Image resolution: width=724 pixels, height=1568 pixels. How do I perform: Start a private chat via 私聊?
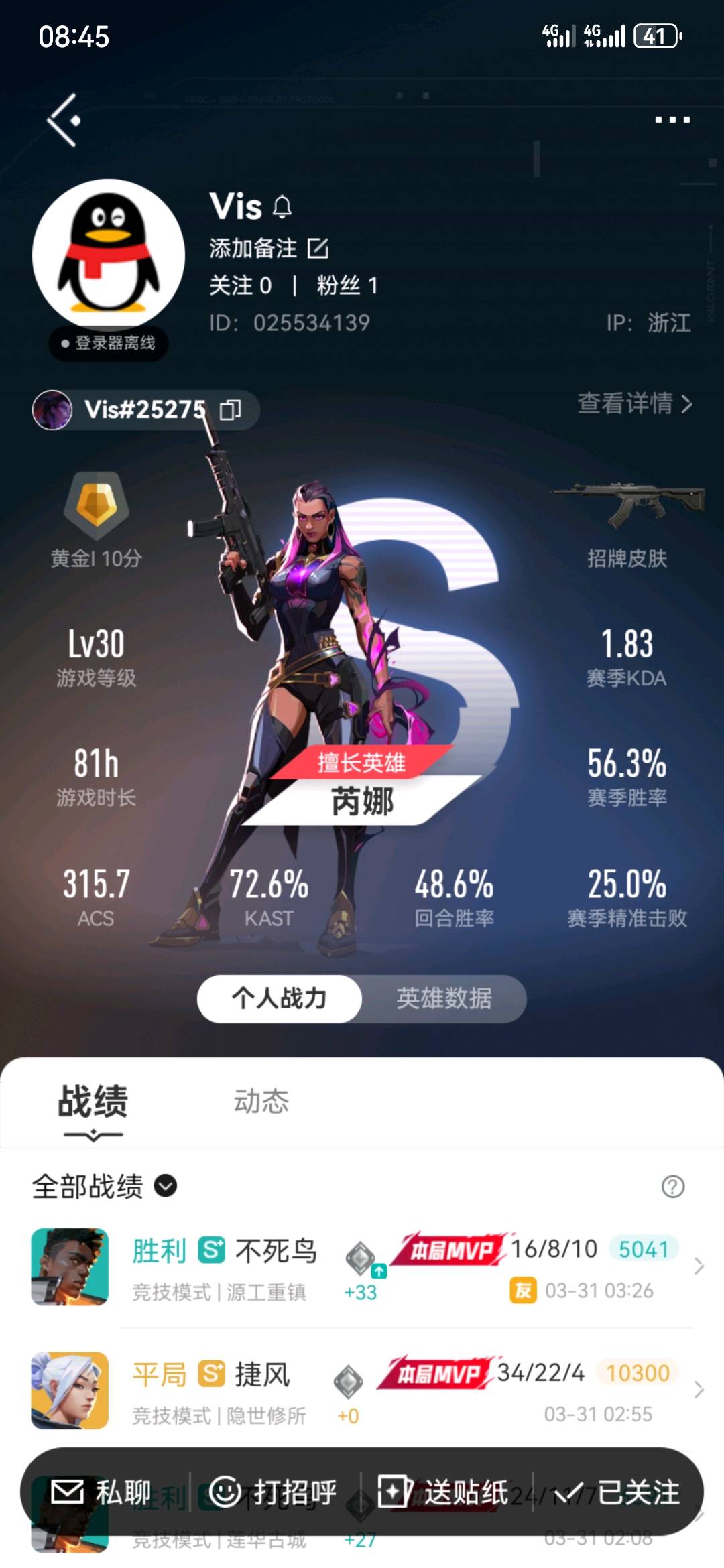[x=102, y=1492]
